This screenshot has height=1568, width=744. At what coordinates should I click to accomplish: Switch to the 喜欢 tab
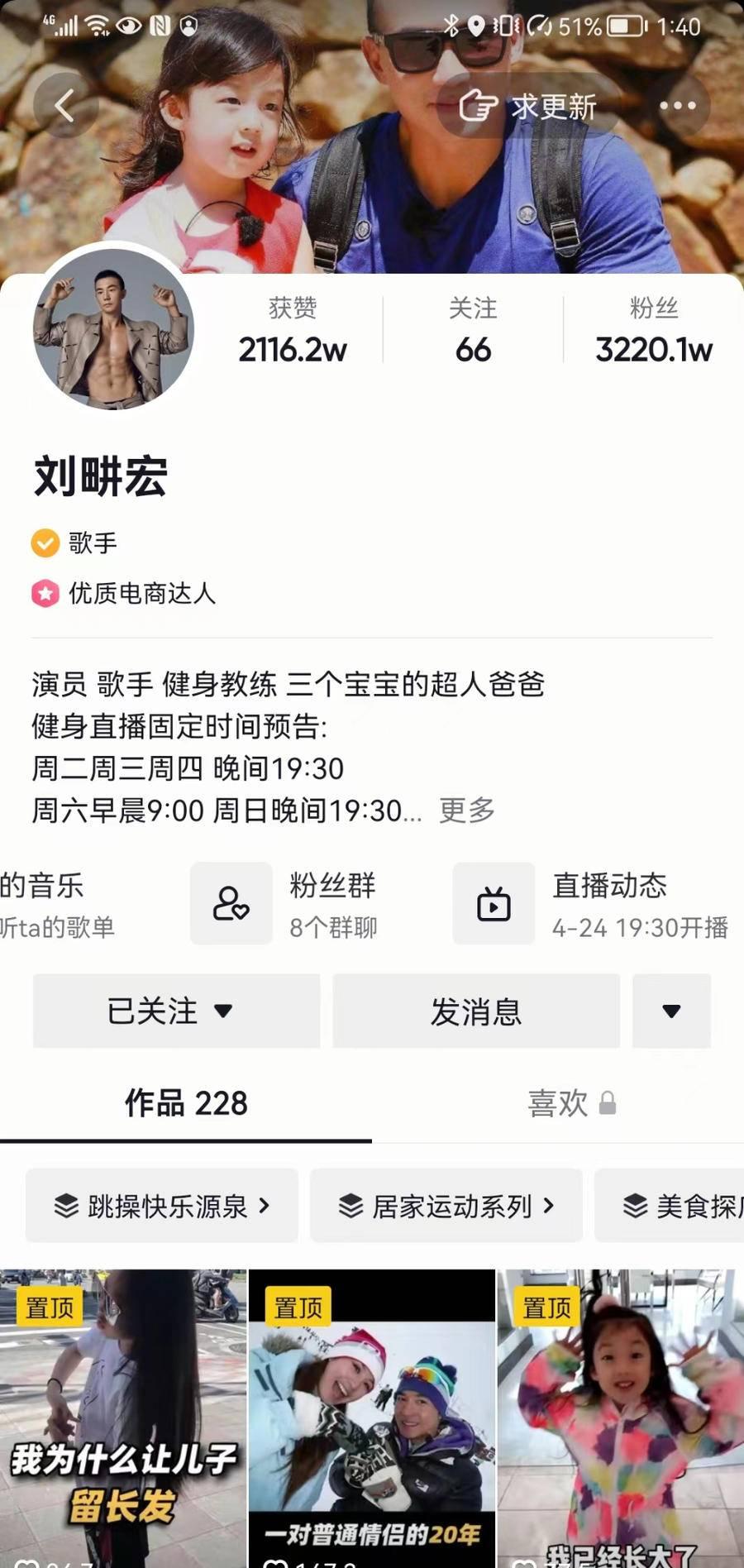(x=570, y=1103)
